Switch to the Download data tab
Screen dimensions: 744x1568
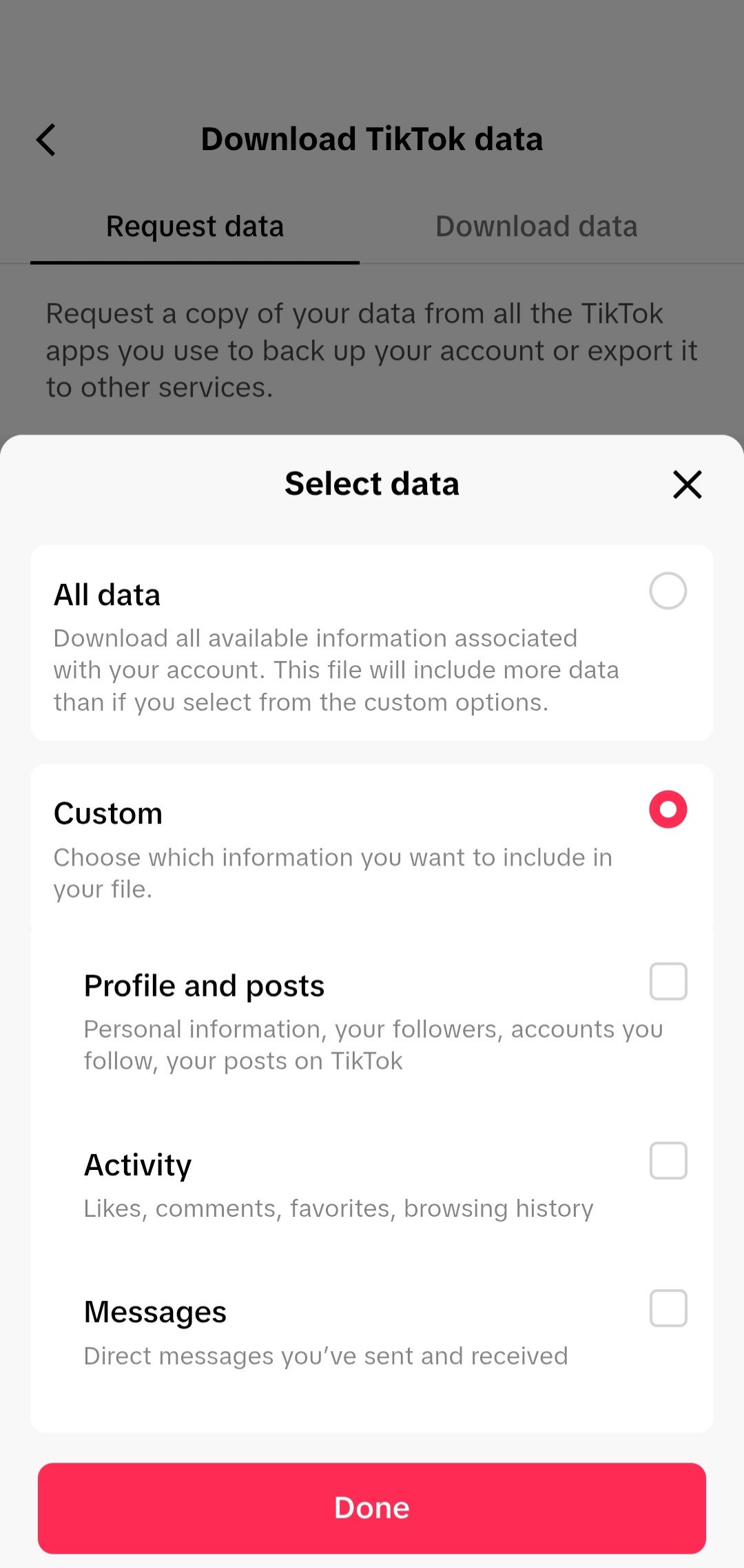click(x=536, y=227)
